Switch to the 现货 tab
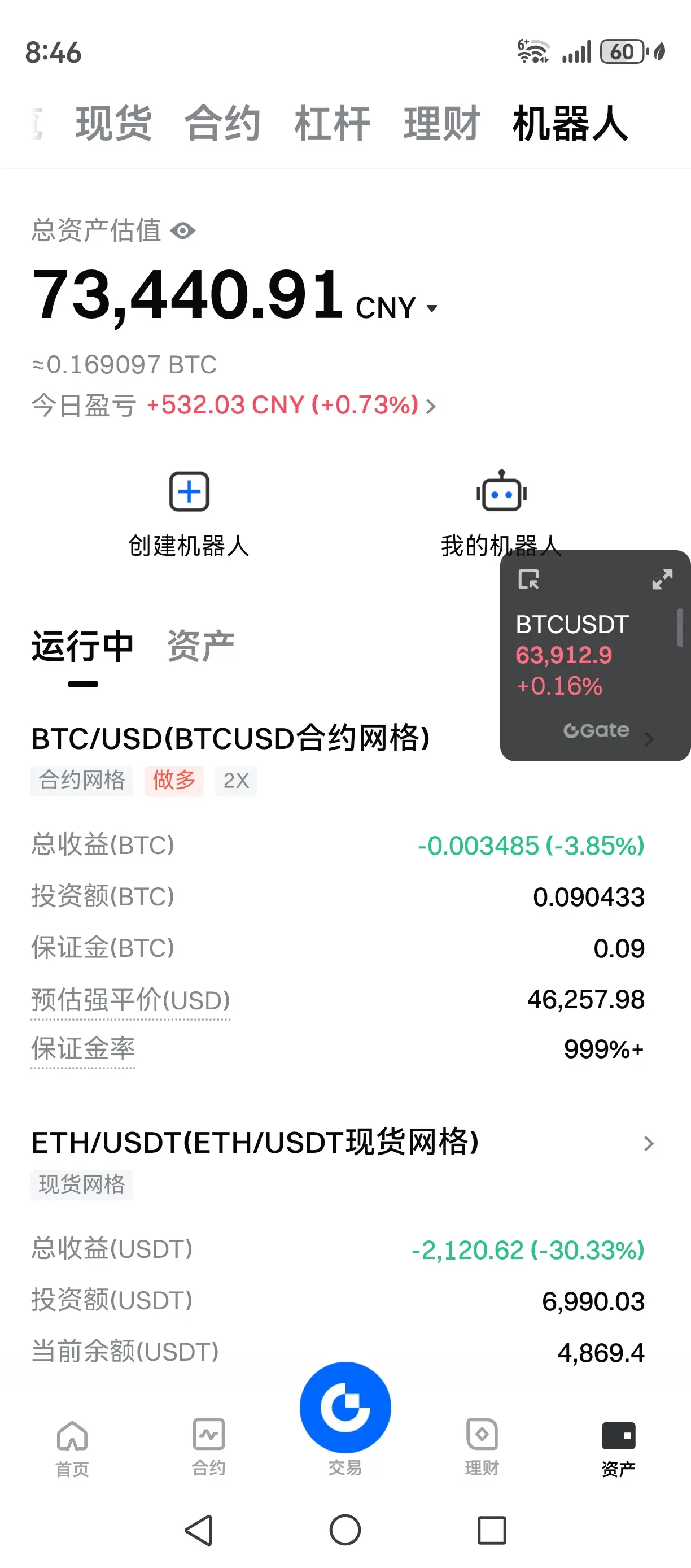This screenshot has width=691, height=1568. click(x=113, y=124)
